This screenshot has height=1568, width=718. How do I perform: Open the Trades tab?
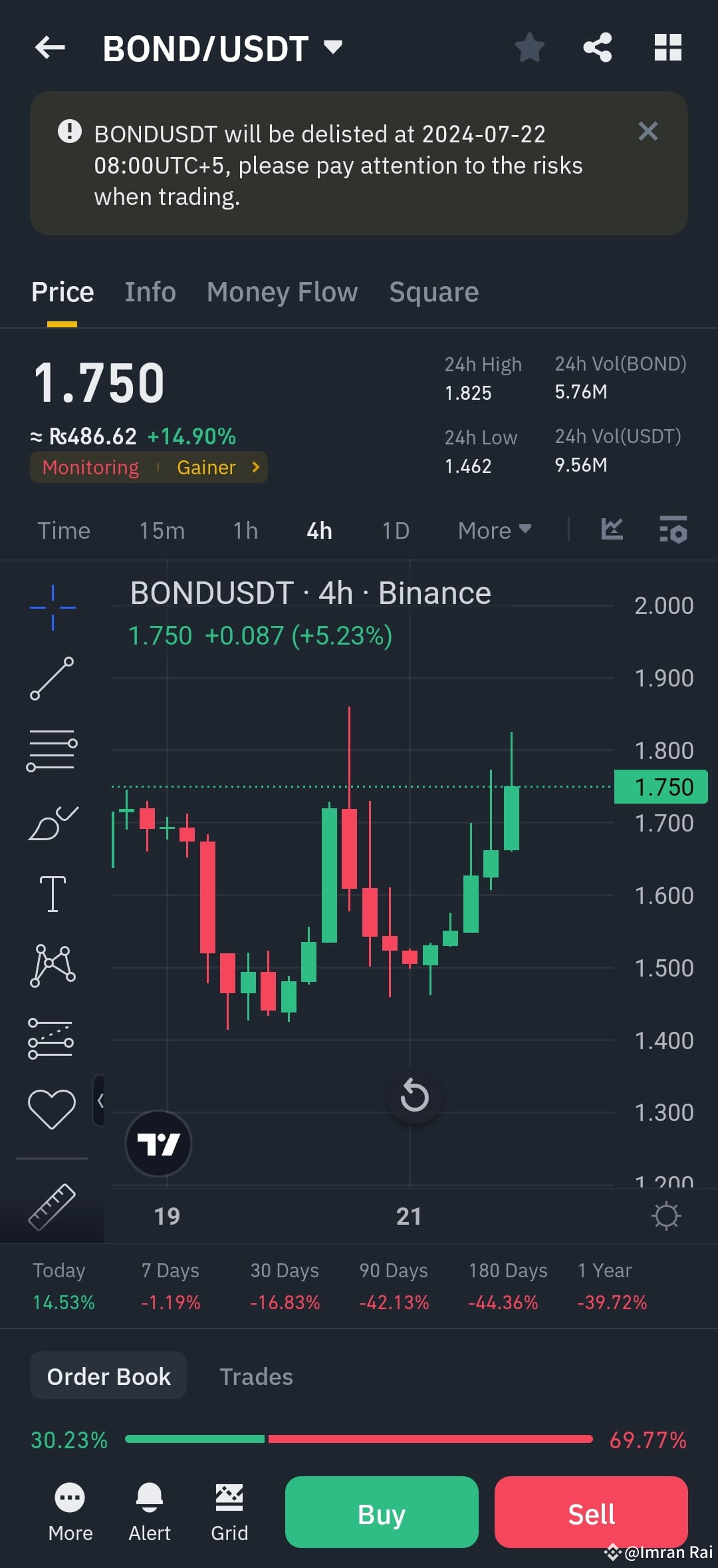(x=257, y=1377)
